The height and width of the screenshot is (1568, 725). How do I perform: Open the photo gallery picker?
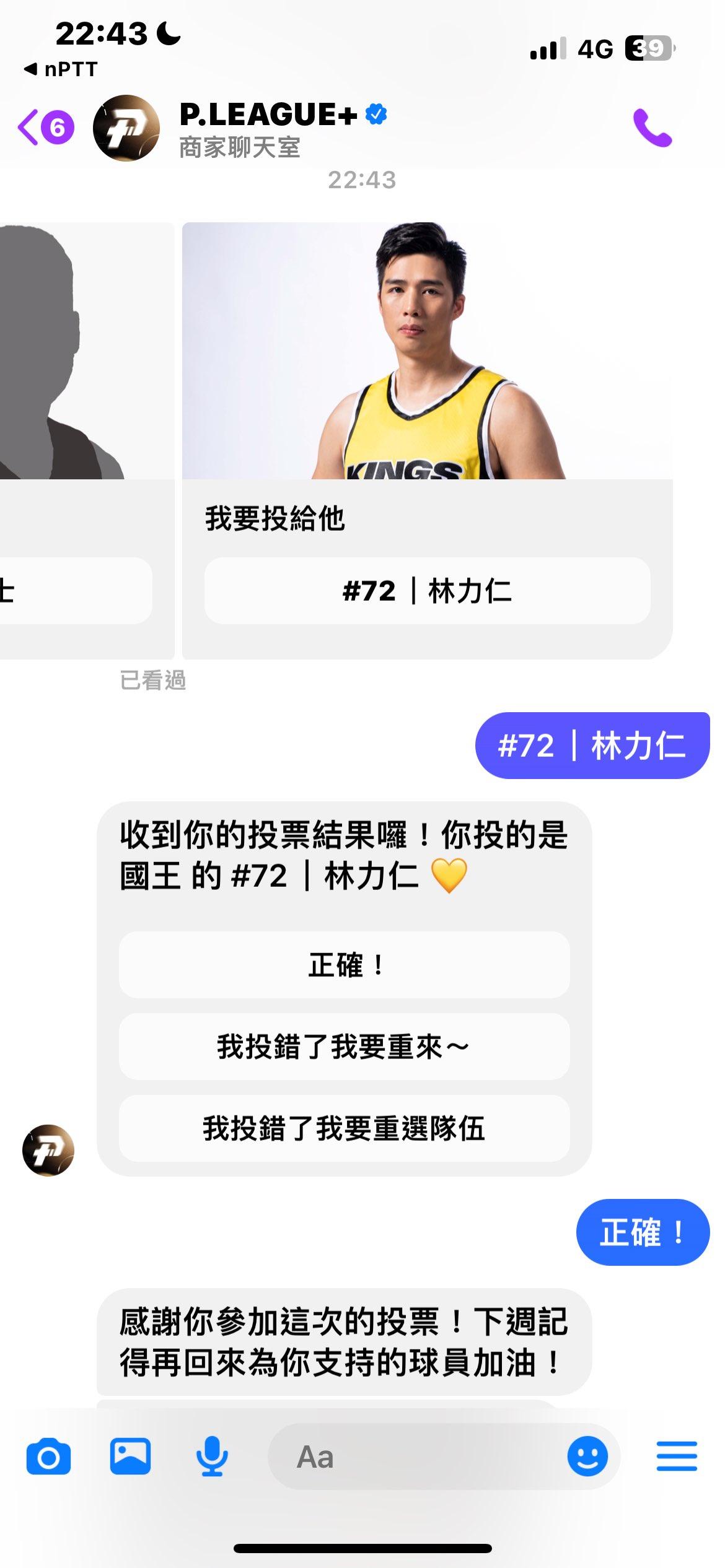130,1457
